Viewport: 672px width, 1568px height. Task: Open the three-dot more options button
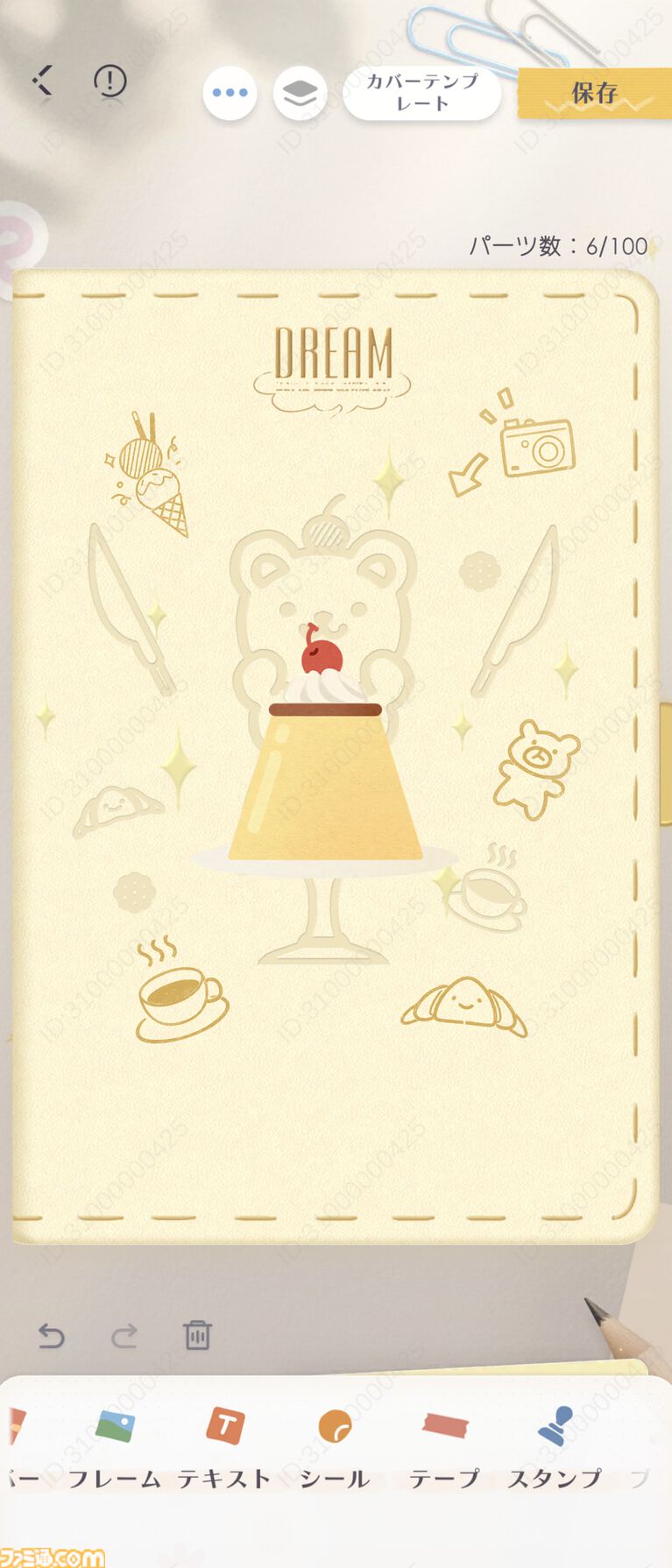coord(230,93)
